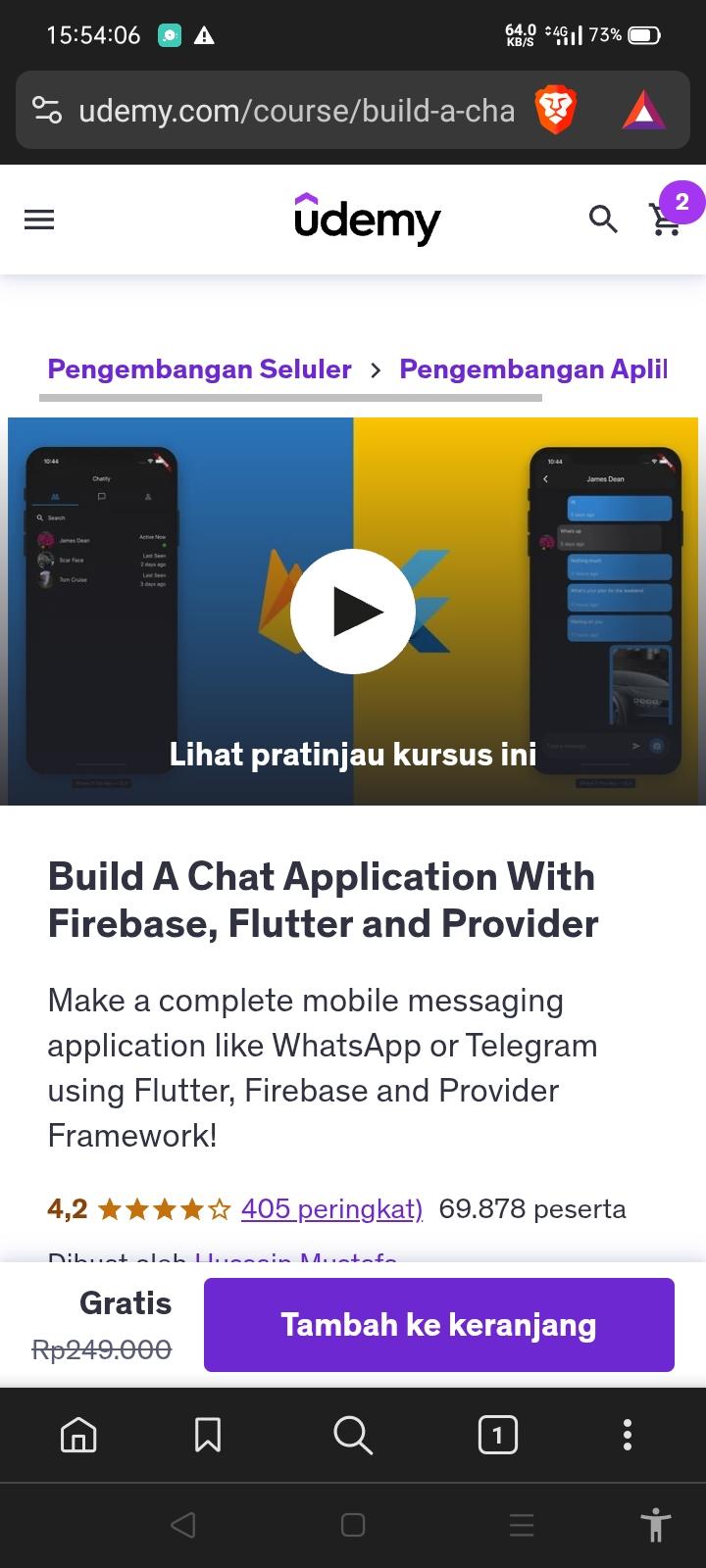Open Pengembangan Seluler breadcrumb link
Image resolution: width=706 pixels, height=1568 pixels.
(x=199, y=369)
